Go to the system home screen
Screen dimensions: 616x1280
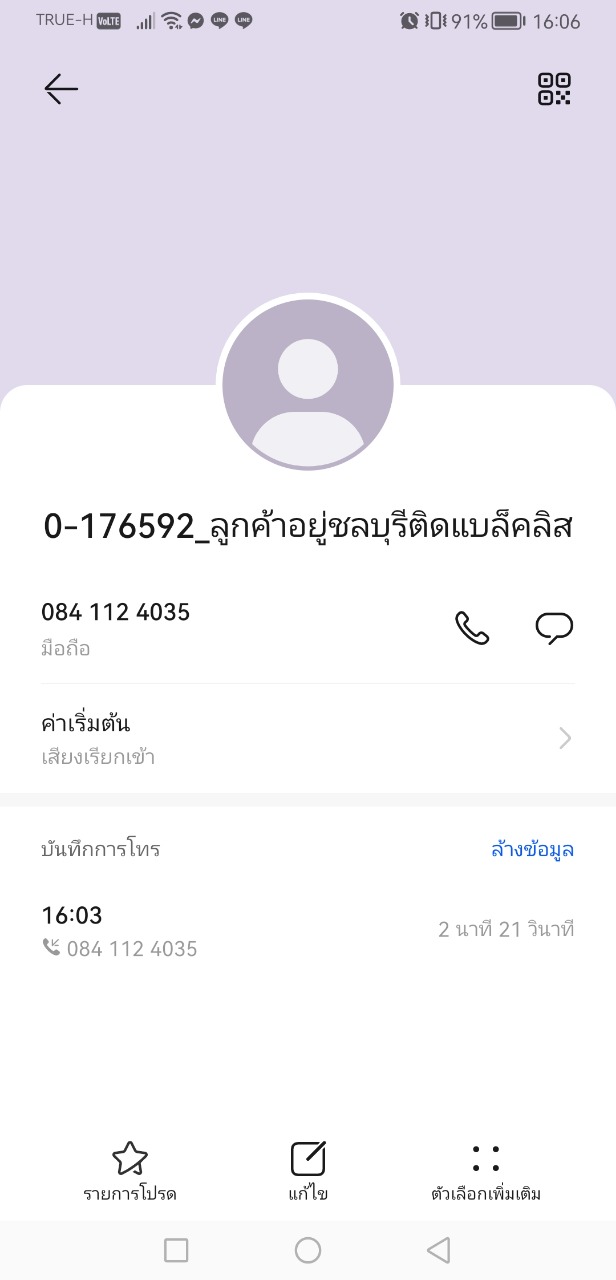click(308, 1249)
